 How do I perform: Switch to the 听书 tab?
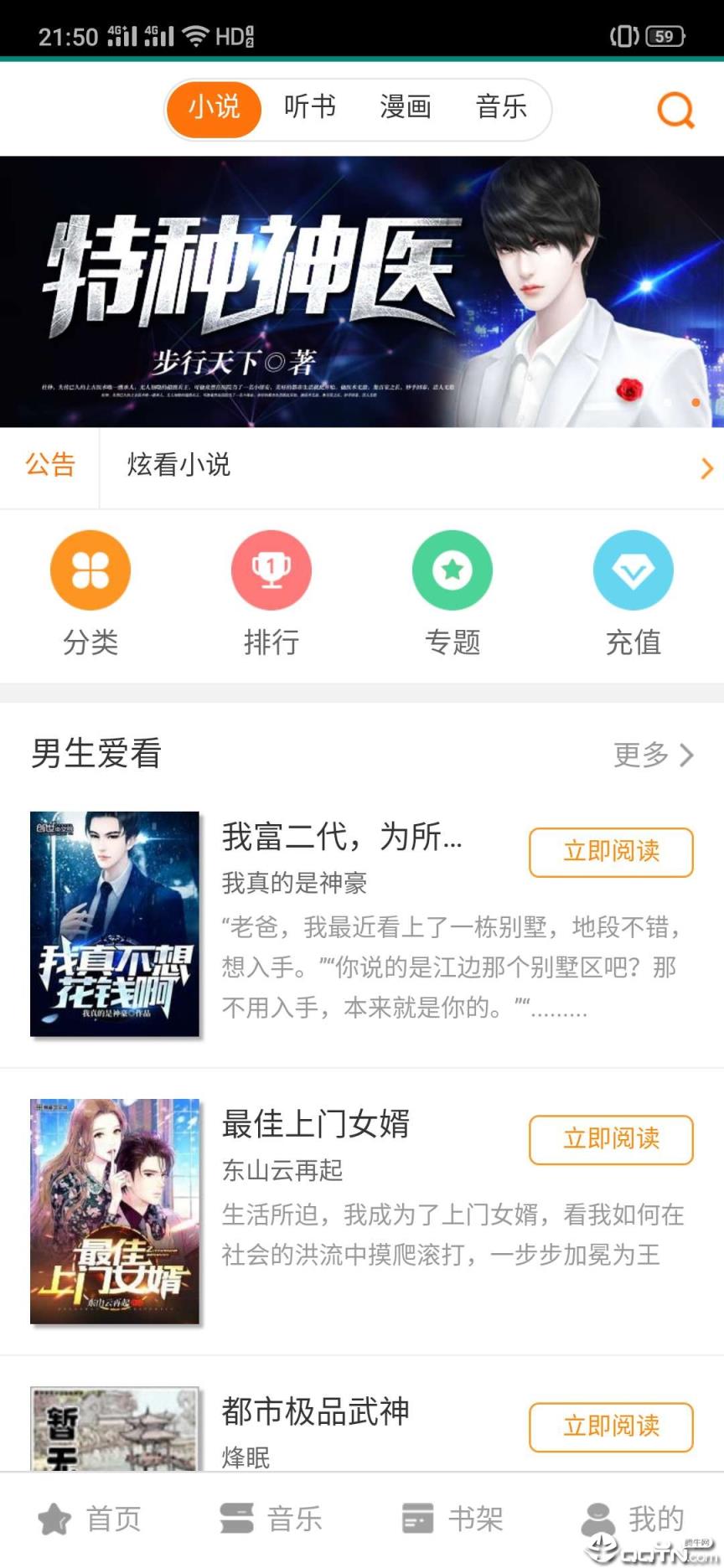point(309,108)
